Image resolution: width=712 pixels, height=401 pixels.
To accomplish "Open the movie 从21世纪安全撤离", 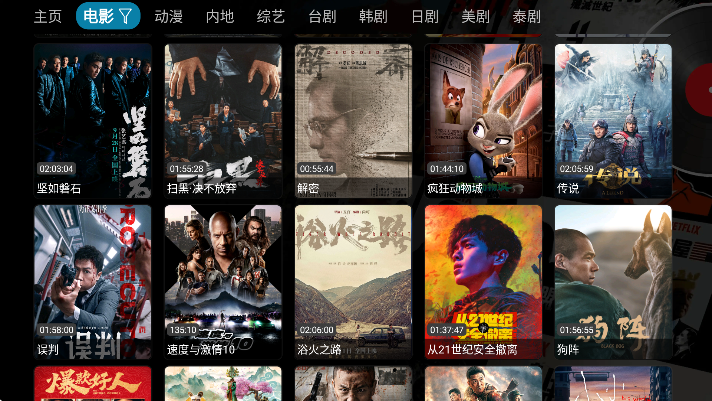I will 483,280.
